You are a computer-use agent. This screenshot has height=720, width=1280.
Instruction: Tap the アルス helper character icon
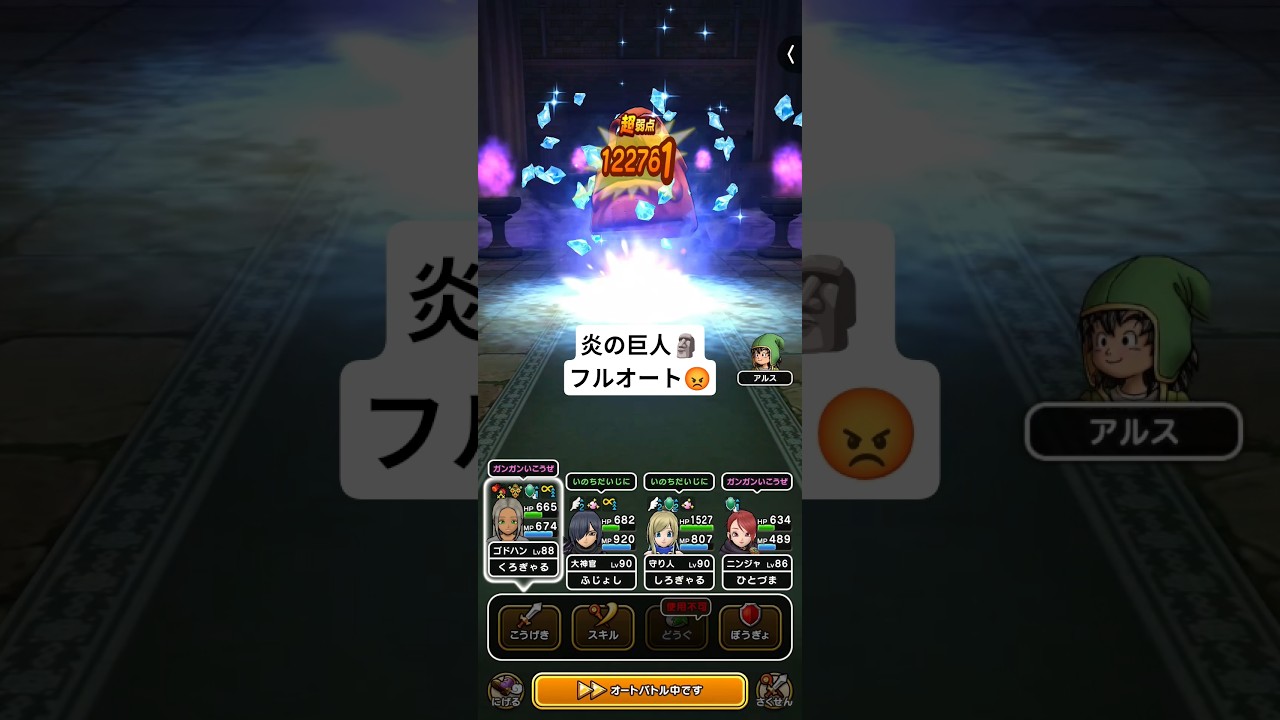[x=765, y=357]
